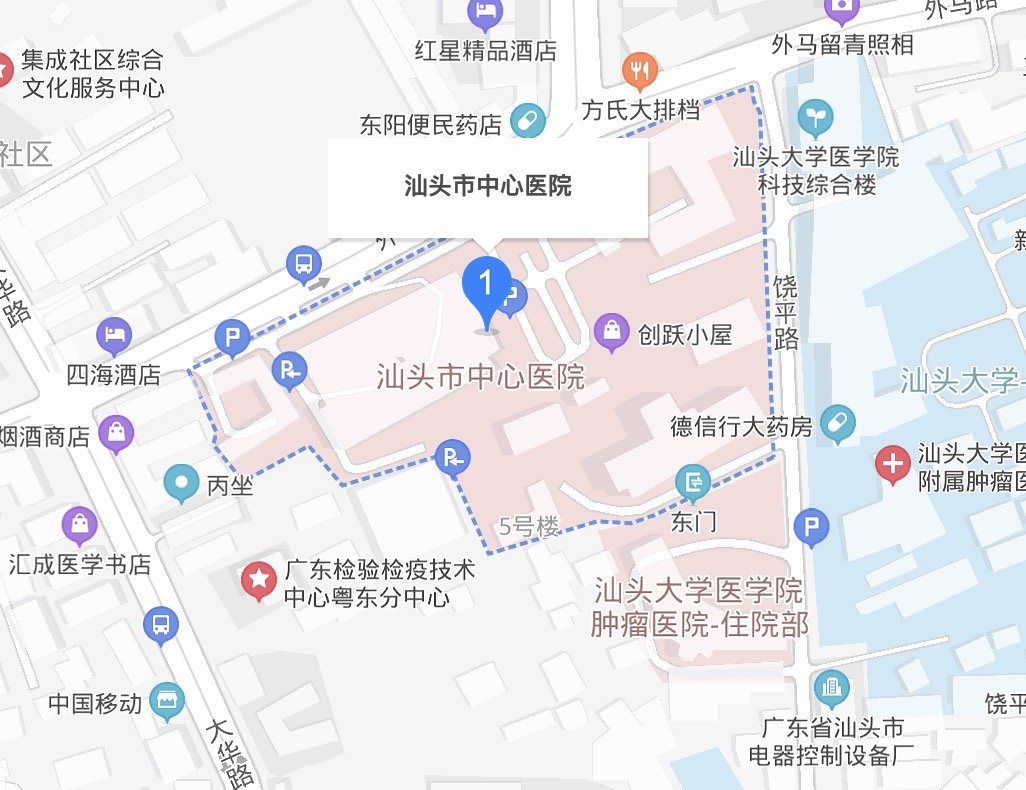Tap the red cross hospital marker for 附属肿瘤医院
This screenshot has width=1026, height=790.
point(892,466)
